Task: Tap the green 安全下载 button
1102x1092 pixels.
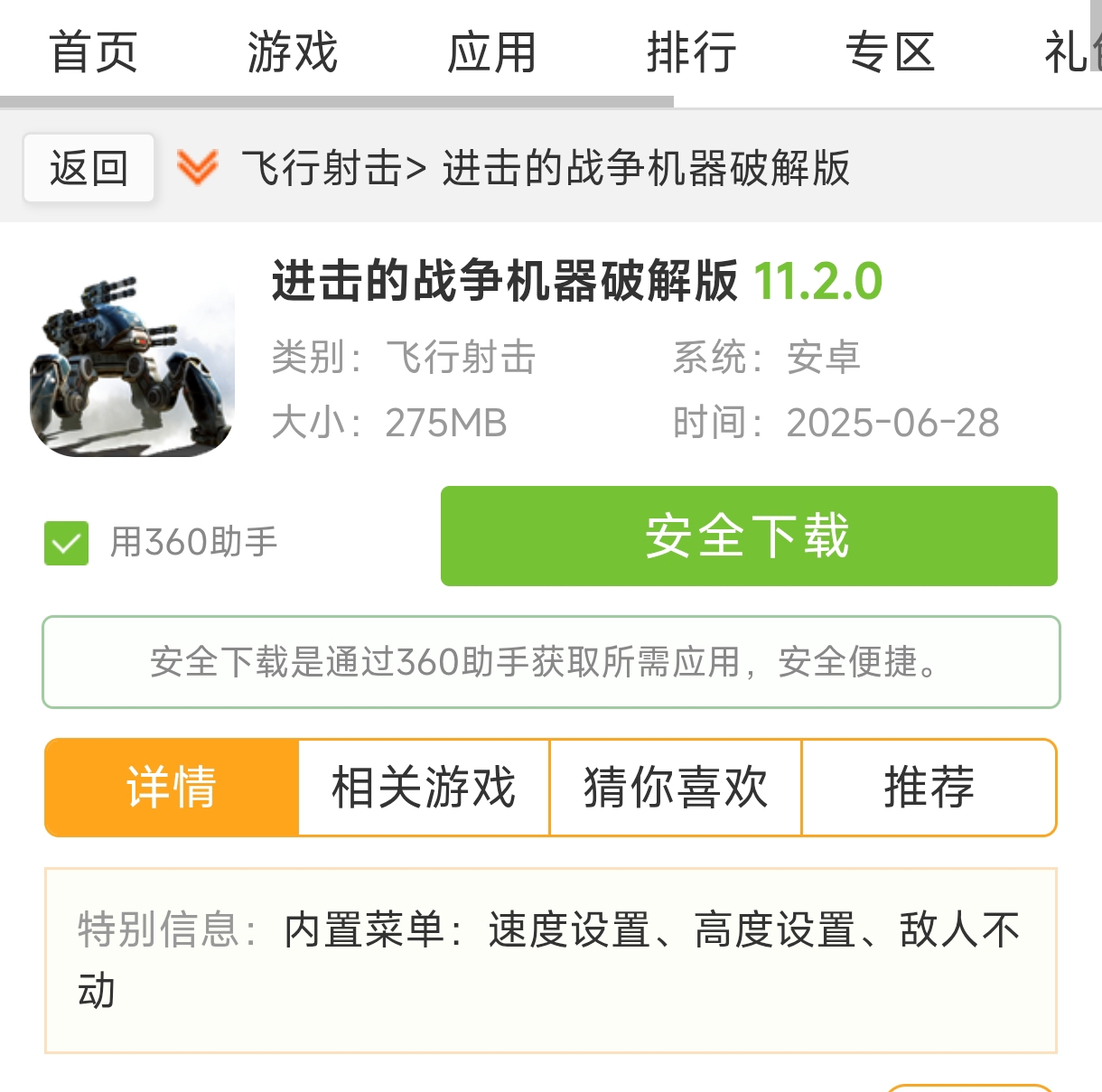Action: pyautogui.click(x=748, y=536)
